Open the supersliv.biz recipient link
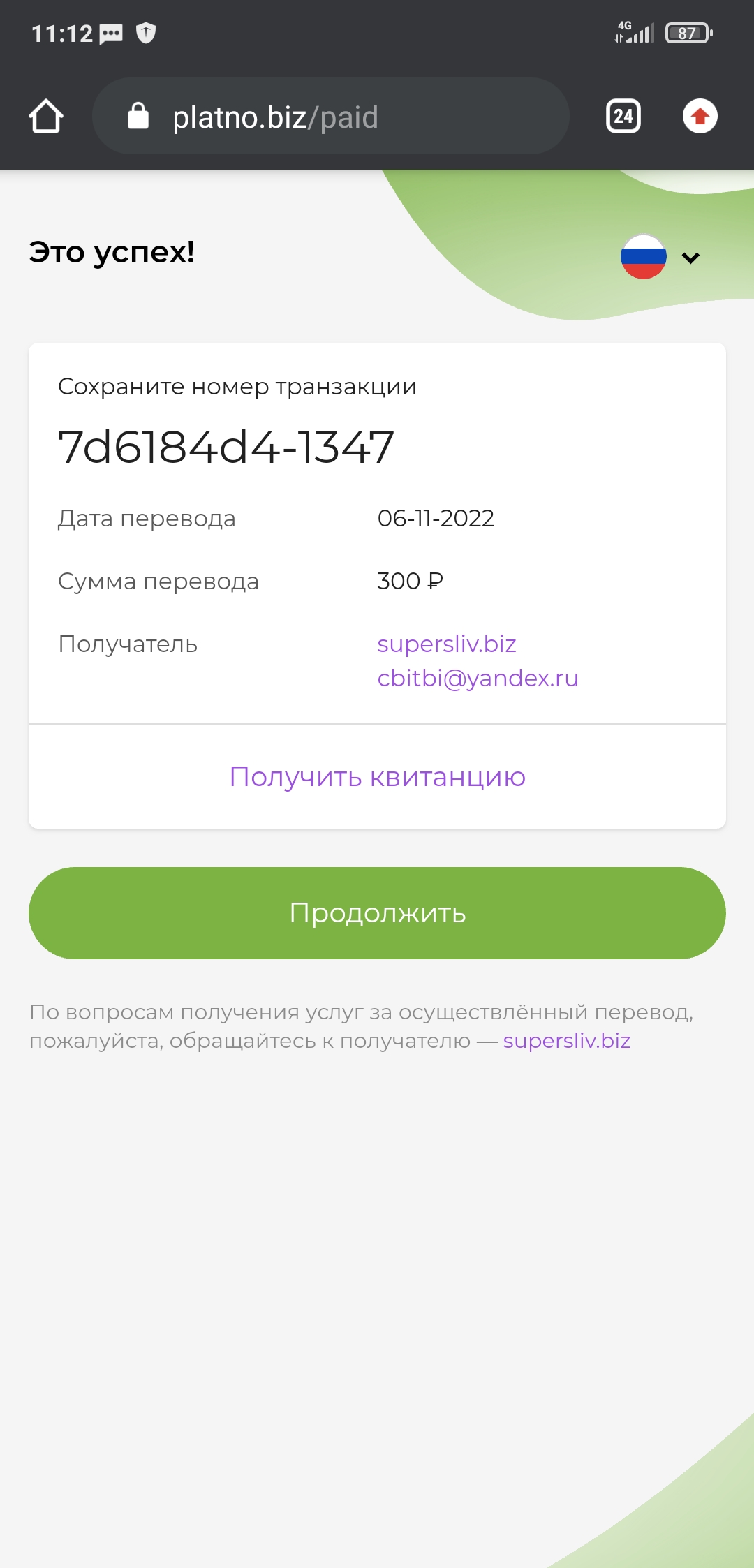754x1568 pixels. [x=447, y=644]
